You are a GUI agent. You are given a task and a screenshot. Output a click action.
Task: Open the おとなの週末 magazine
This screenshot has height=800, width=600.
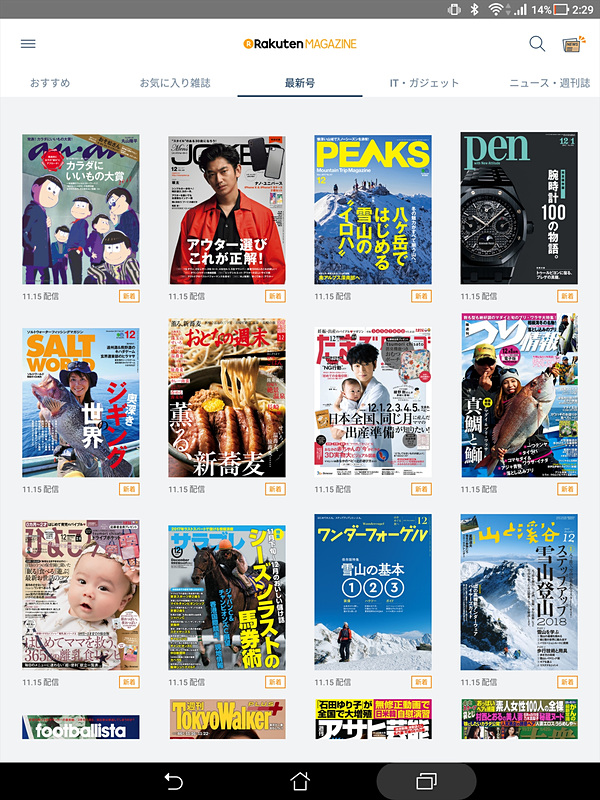(x=227, y=398)
